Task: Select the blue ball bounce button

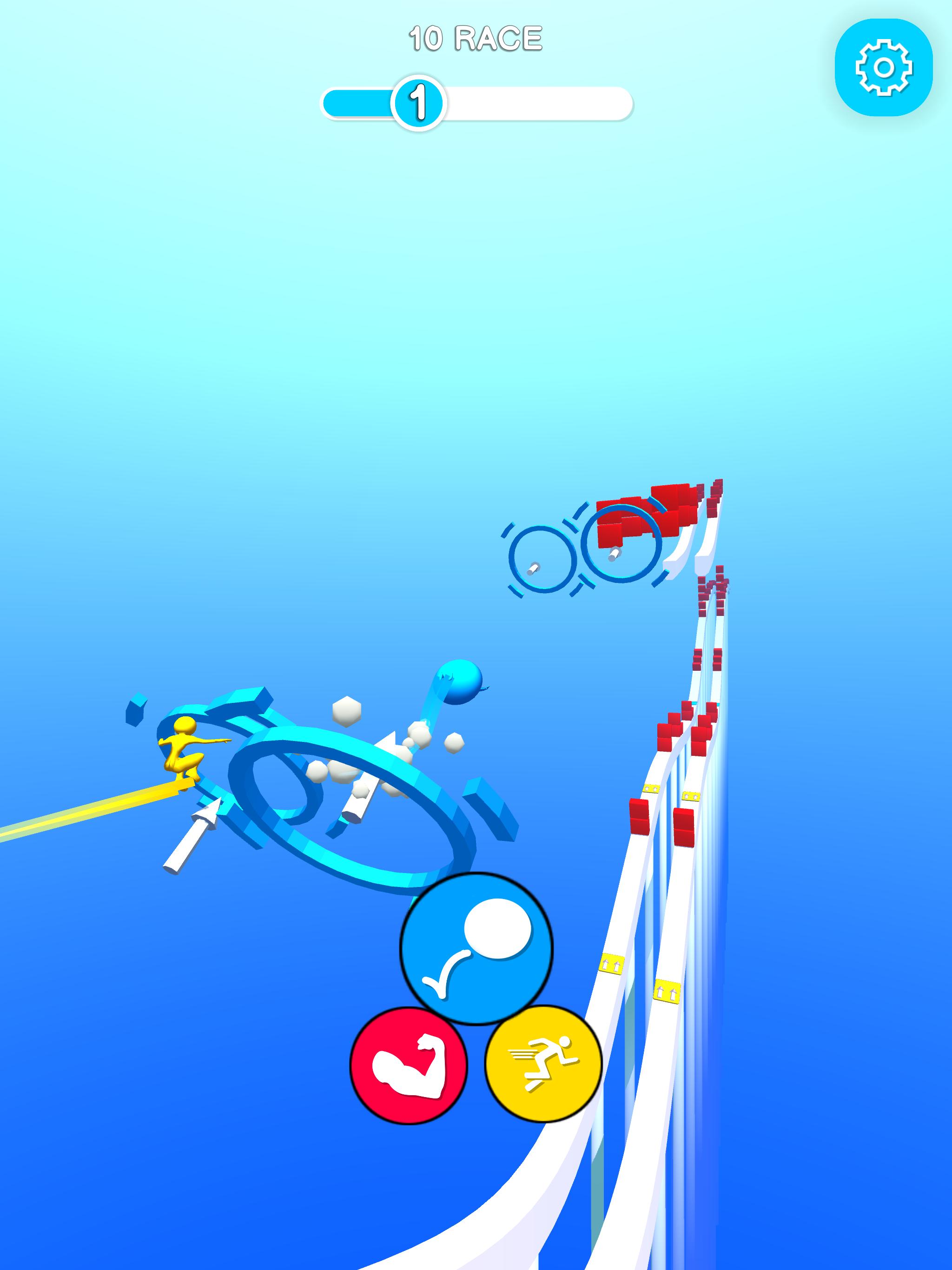Action: (x=476, y=948)
